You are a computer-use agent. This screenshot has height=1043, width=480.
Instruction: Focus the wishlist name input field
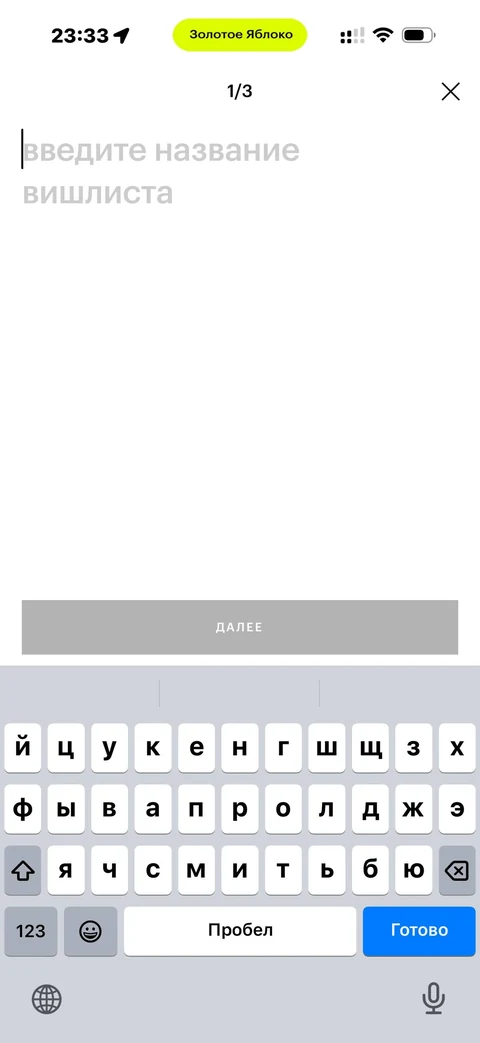239,171
